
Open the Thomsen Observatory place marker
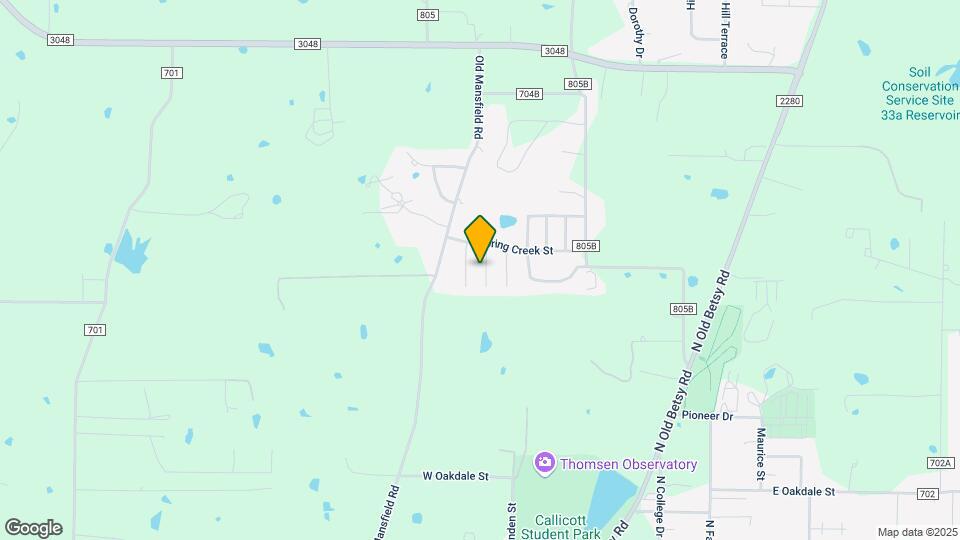tap(545, 462)
